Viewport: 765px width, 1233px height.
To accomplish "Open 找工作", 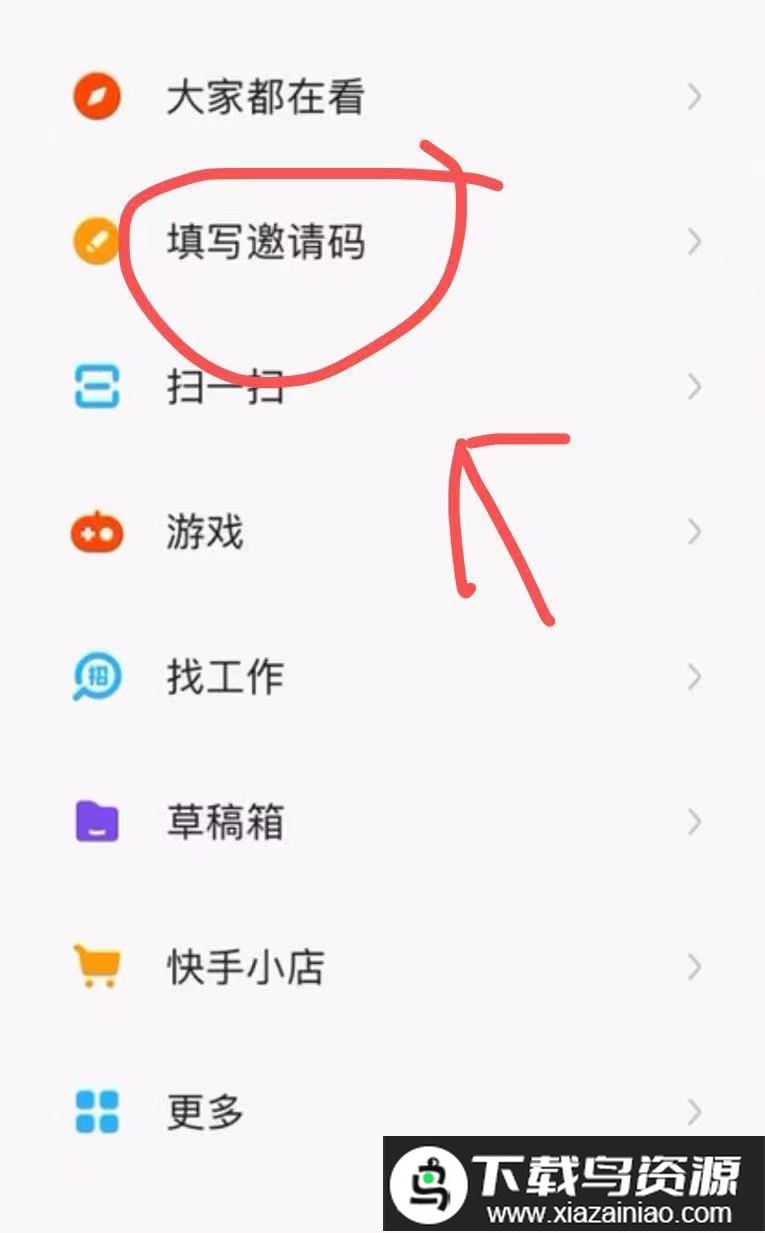I will (225, 678).
